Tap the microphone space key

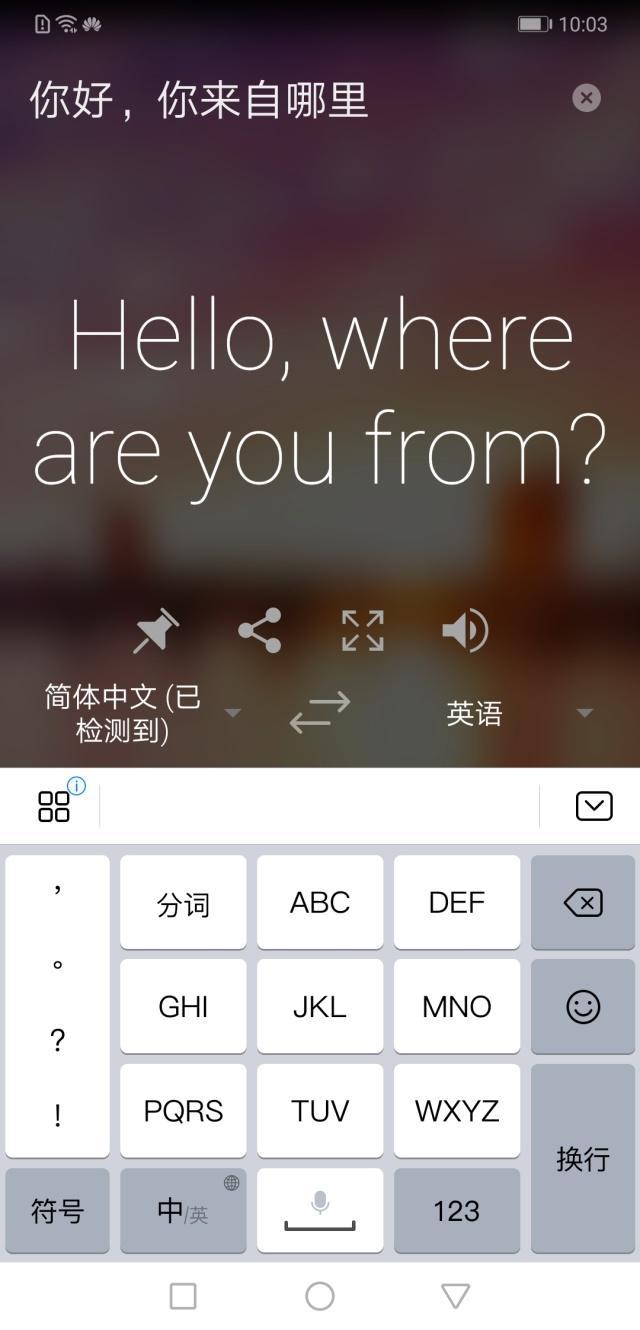tap(320, 1211)
